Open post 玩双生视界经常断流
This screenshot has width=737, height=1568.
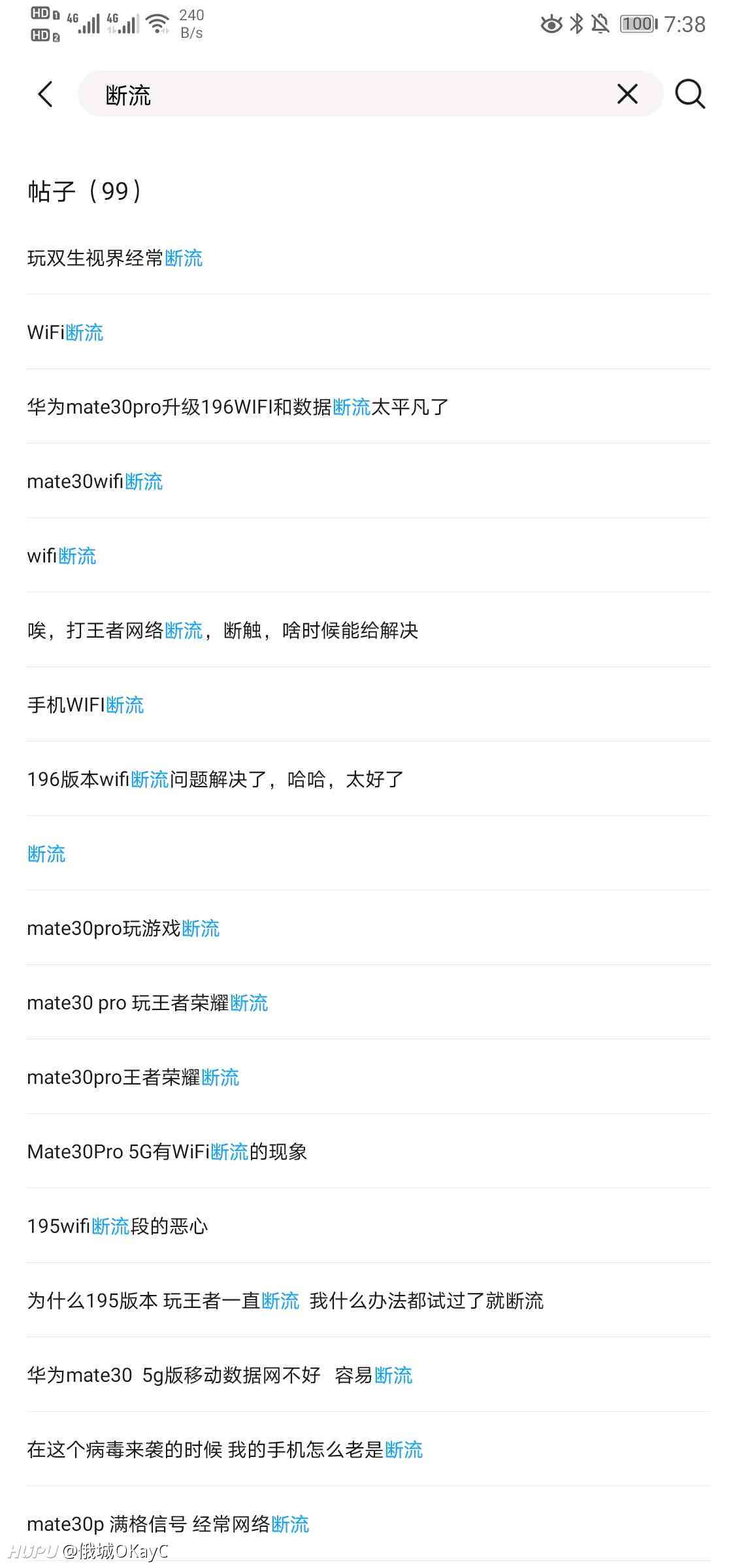coord(368,258)
